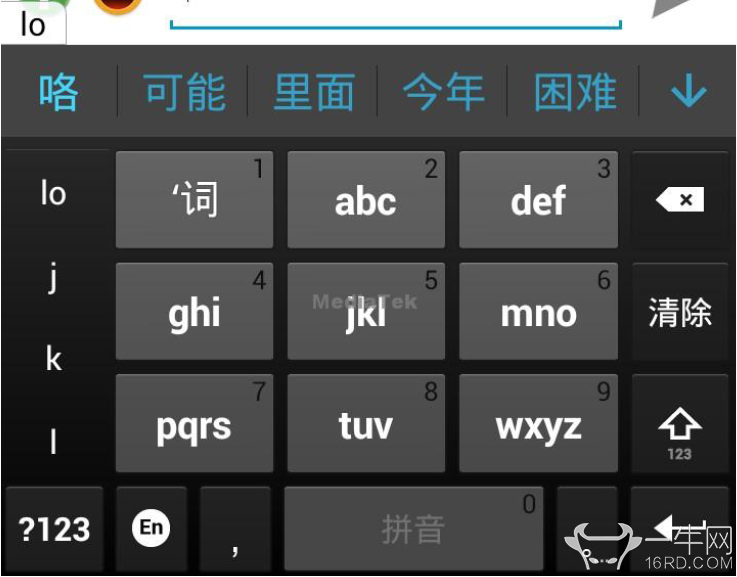Toggle the shift key
The image size is (737, 577).
(x=680, y=428)
